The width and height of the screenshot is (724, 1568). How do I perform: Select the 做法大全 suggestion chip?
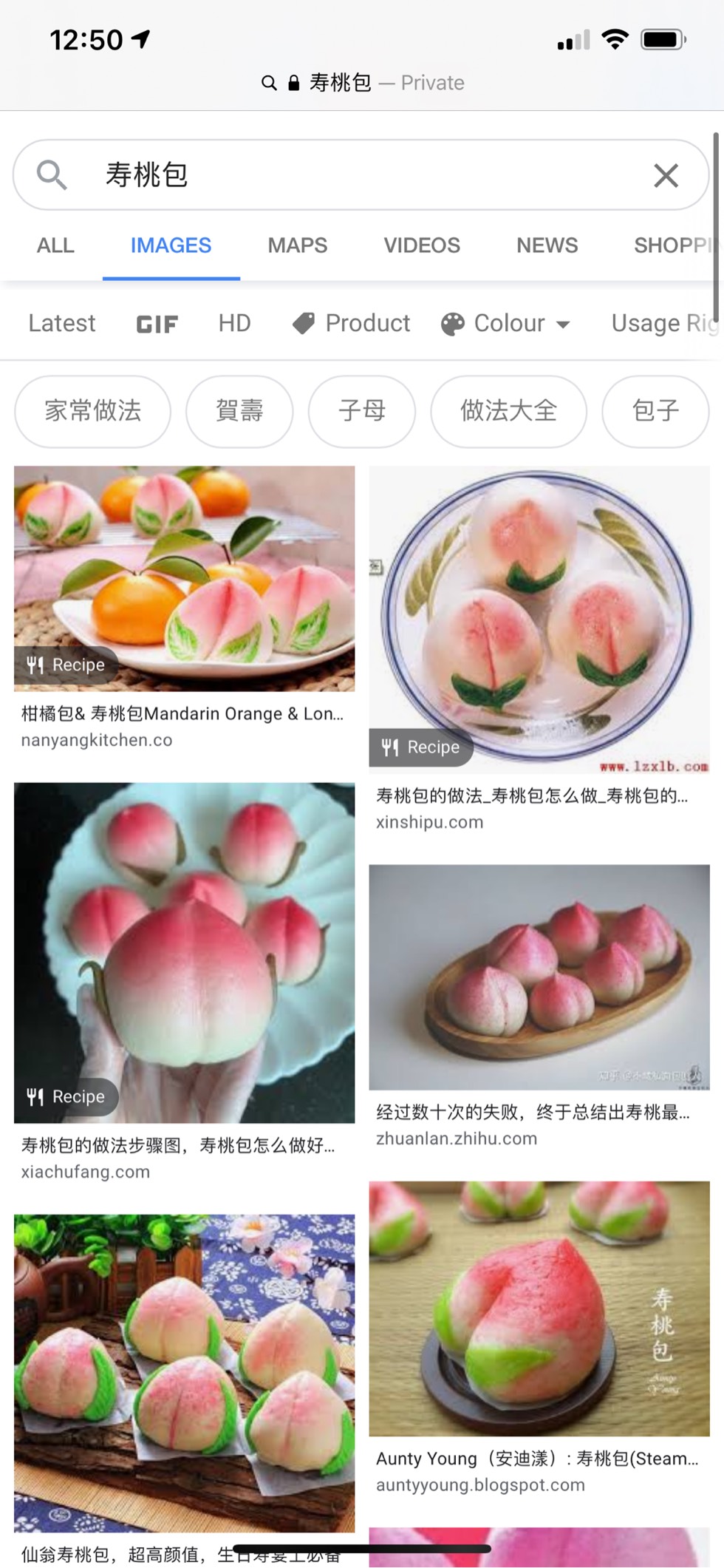(x=508, y=411)
